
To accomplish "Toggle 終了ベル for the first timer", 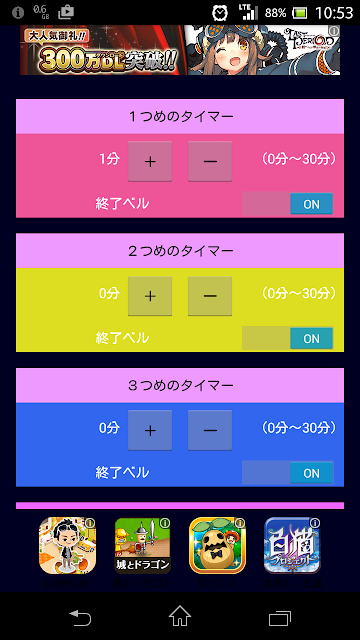I will coord(288,204).
